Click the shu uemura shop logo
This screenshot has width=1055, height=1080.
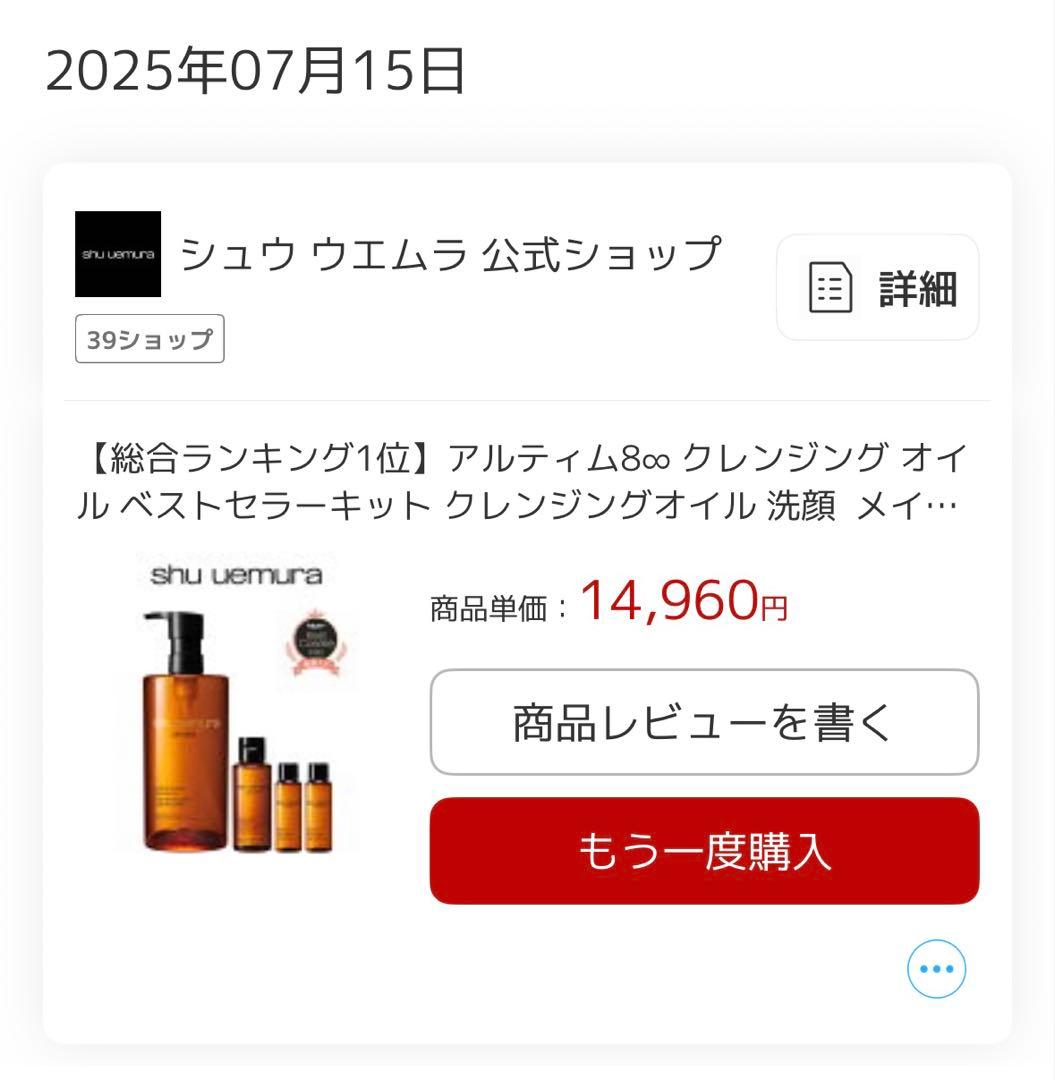[x=117, y=253]
